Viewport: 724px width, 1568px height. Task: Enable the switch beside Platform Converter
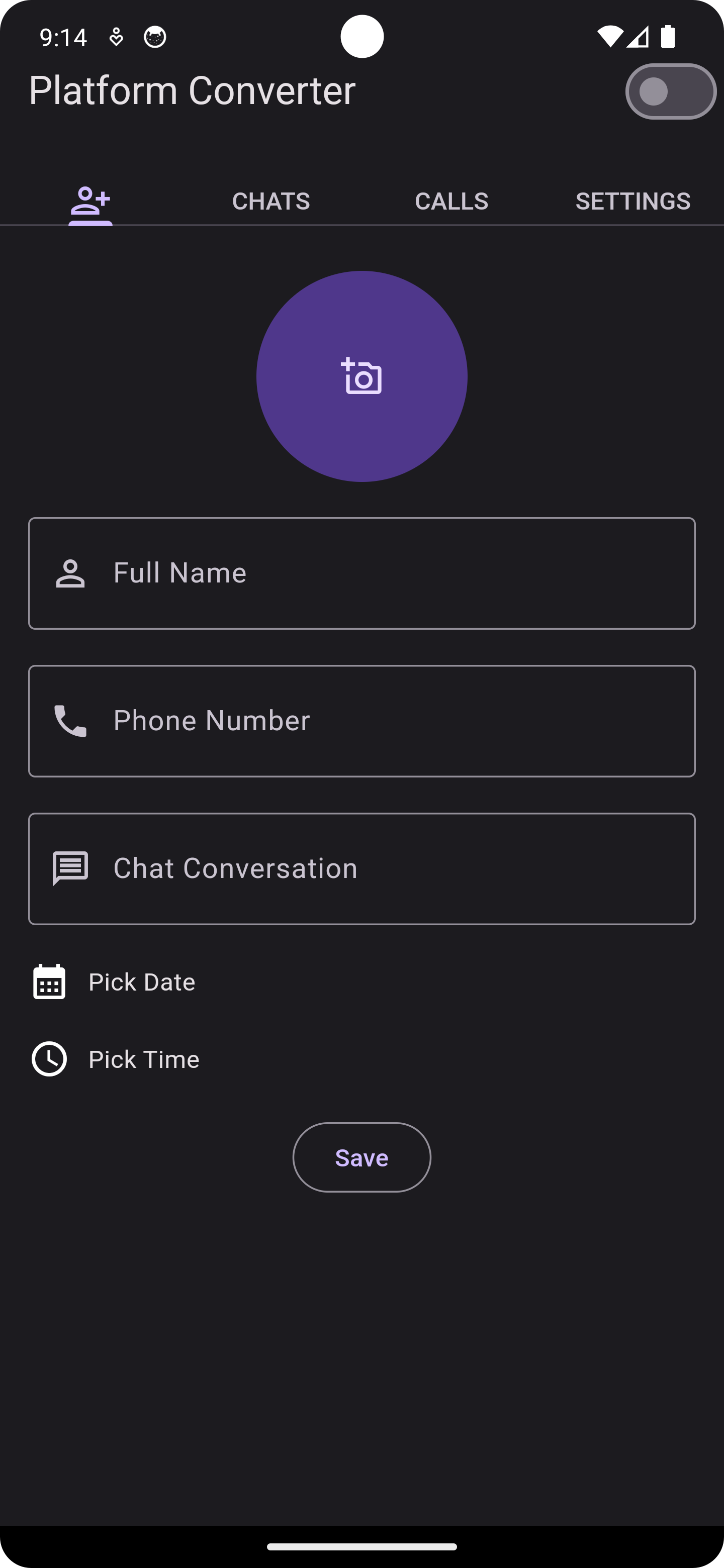tap(670, 90)
